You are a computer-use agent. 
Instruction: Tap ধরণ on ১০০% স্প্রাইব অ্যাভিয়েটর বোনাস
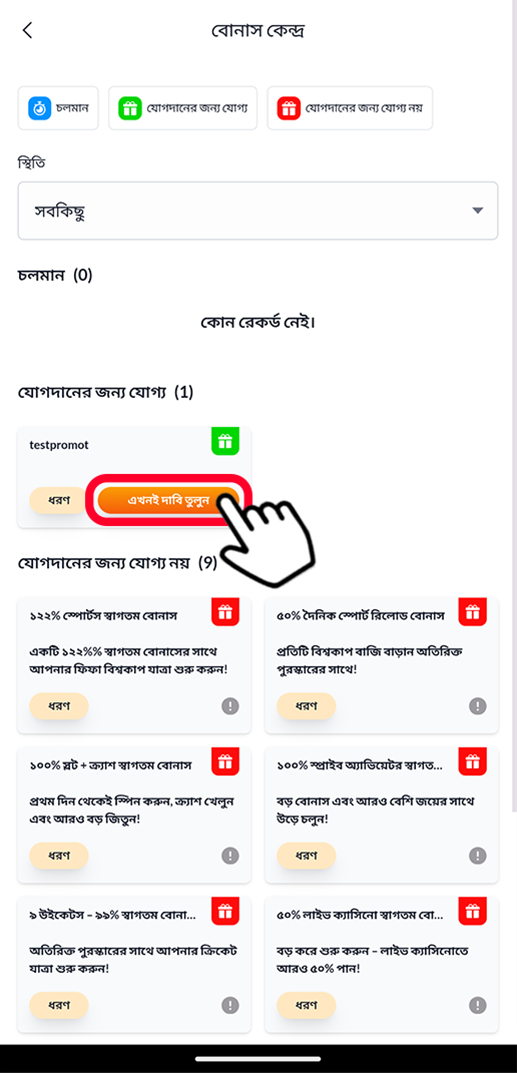point(306,855)
